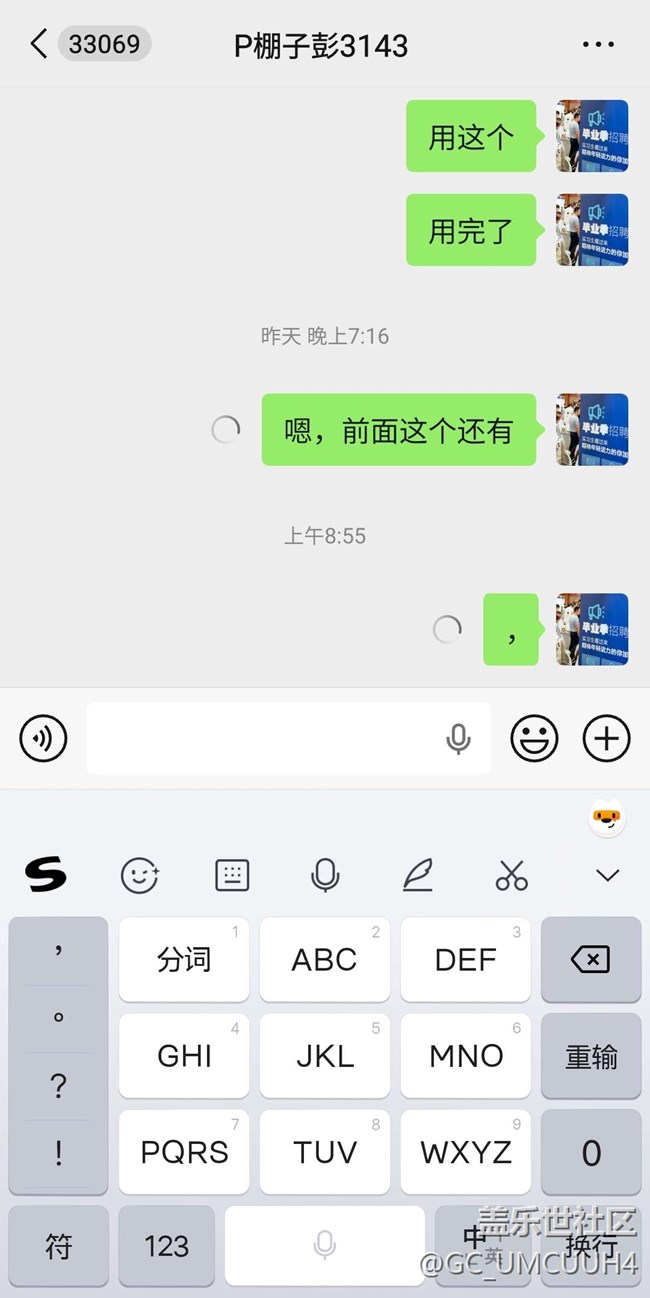Open the emoji picker
Screen dimensions: 650x1298
click(534, 739)
